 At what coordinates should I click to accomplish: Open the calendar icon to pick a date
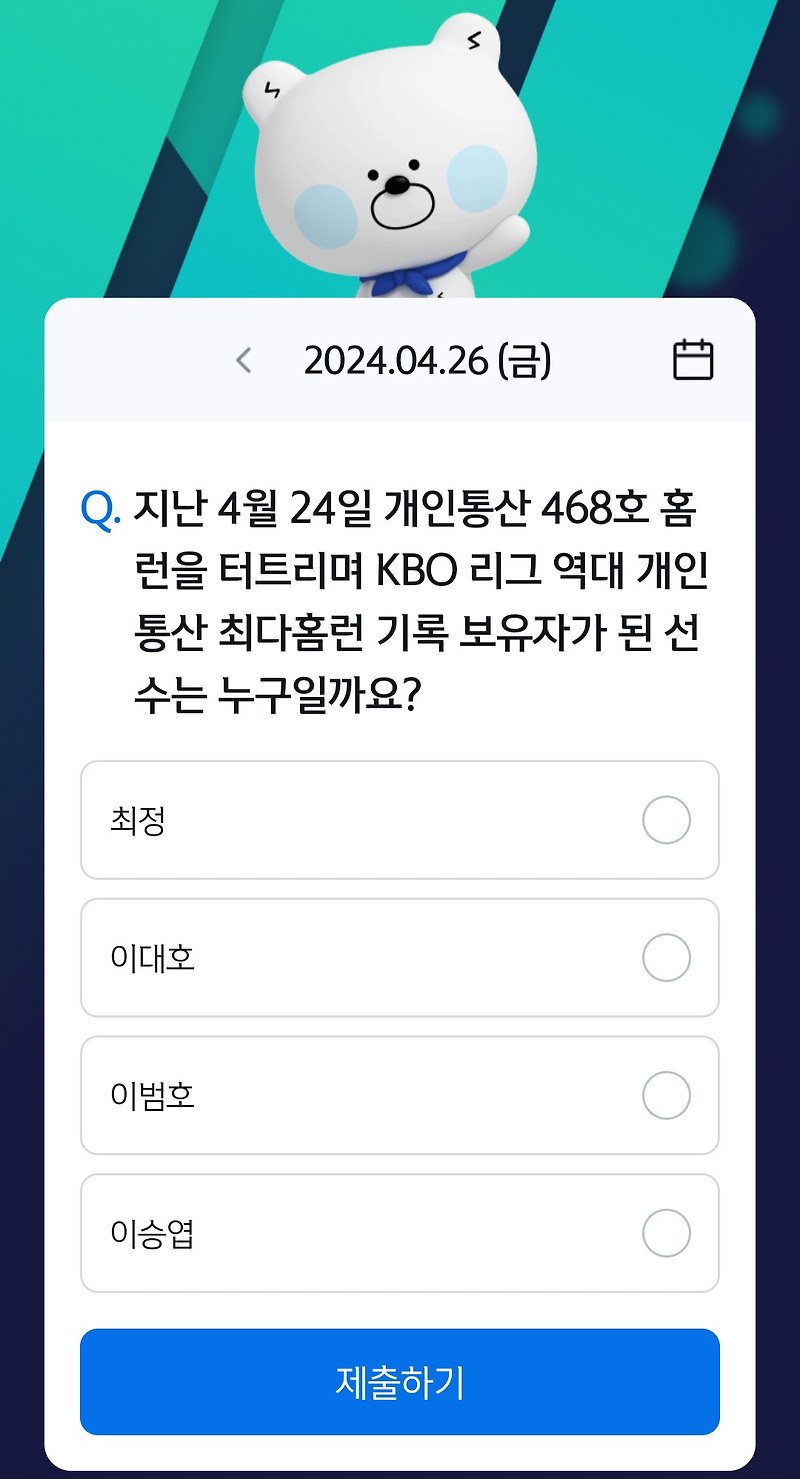pyautogui.click(x=694, y=360)
